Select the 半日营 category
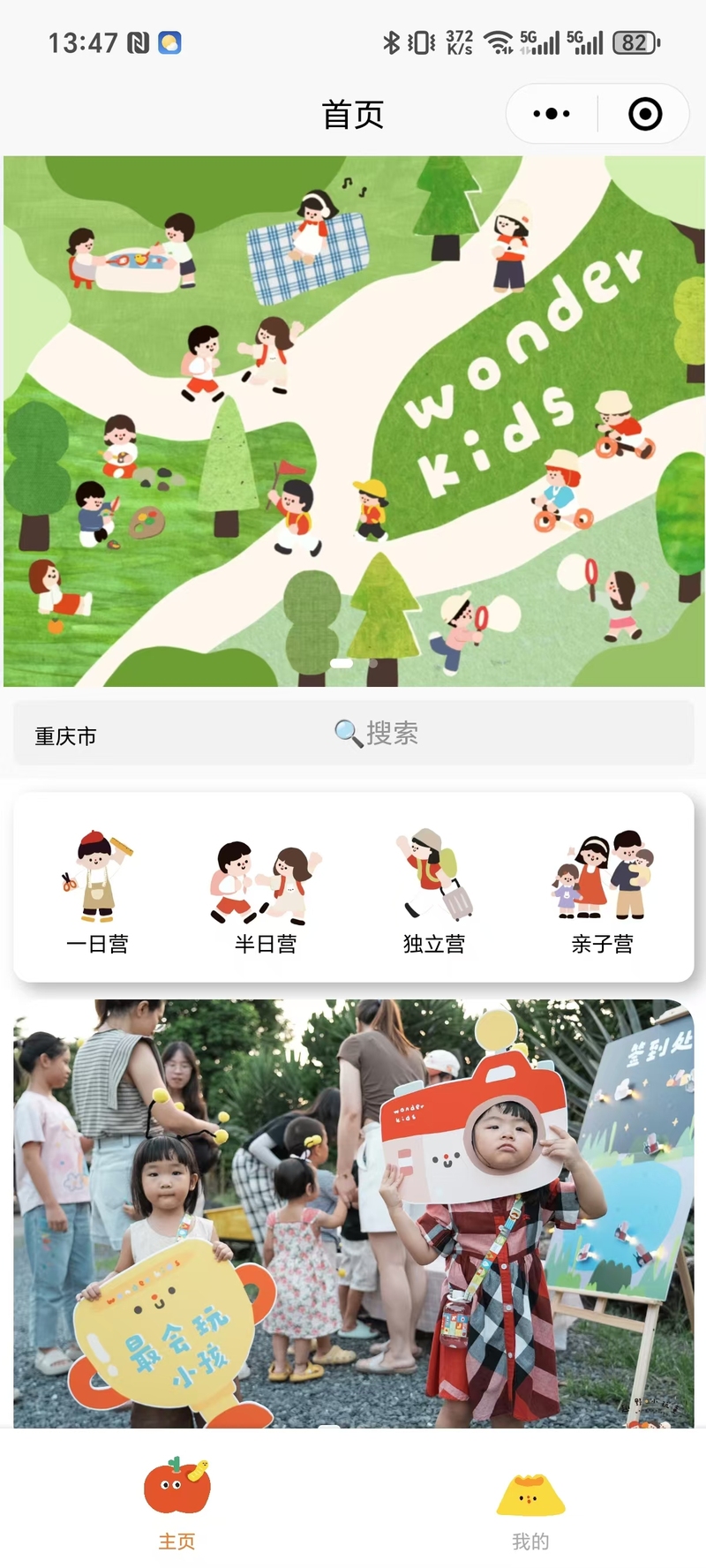The image size is (706, 1568). (x=266, y=892)
